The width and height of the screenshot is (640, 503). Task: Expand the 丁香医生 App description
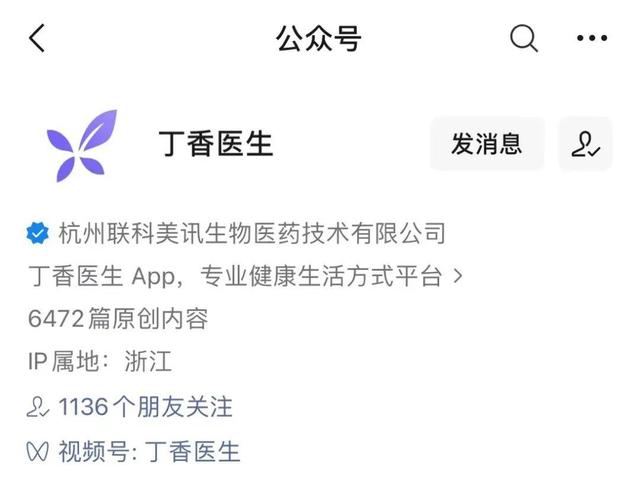coord(245,276)
